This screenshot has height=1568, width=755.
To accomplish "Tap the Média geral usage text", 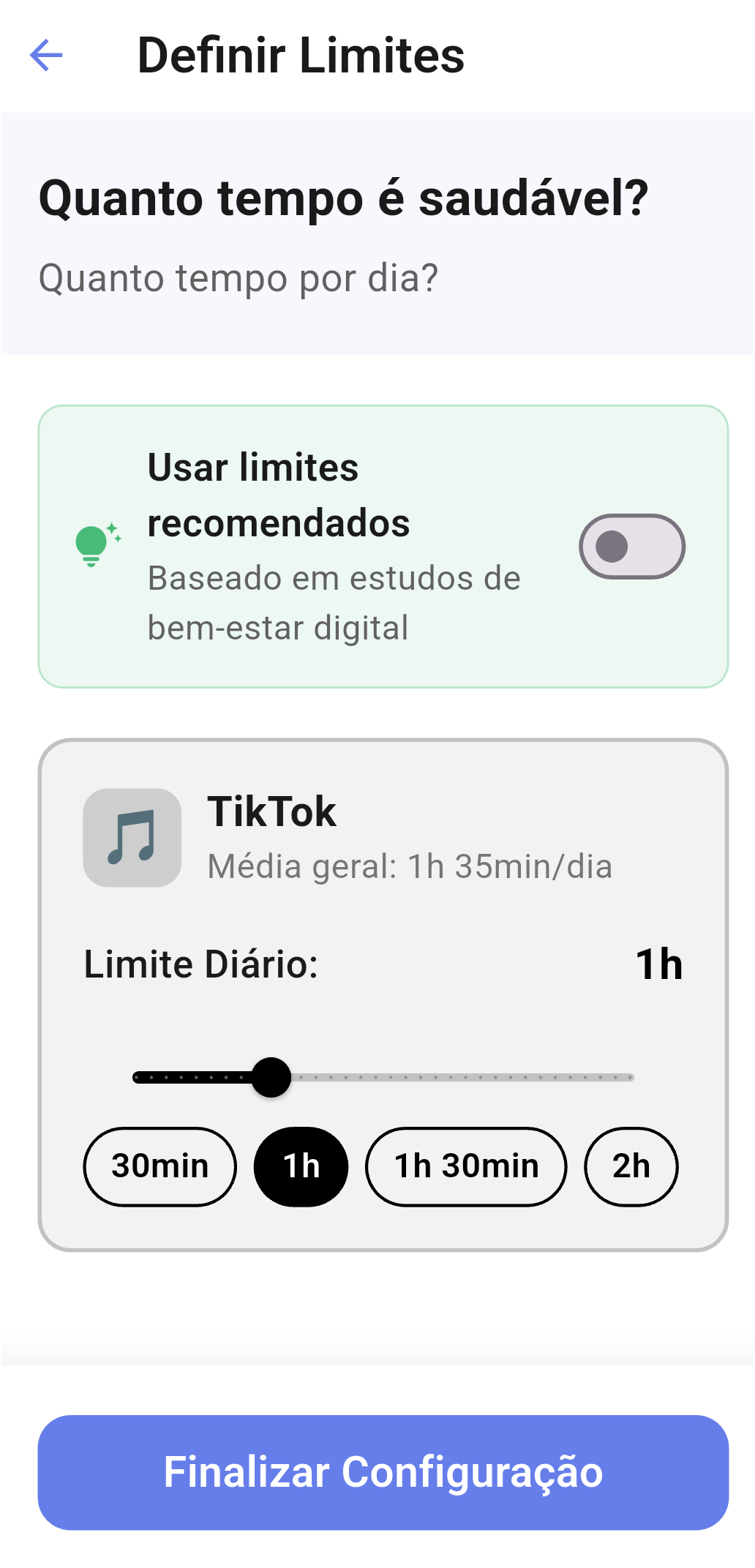I will 412,866.
